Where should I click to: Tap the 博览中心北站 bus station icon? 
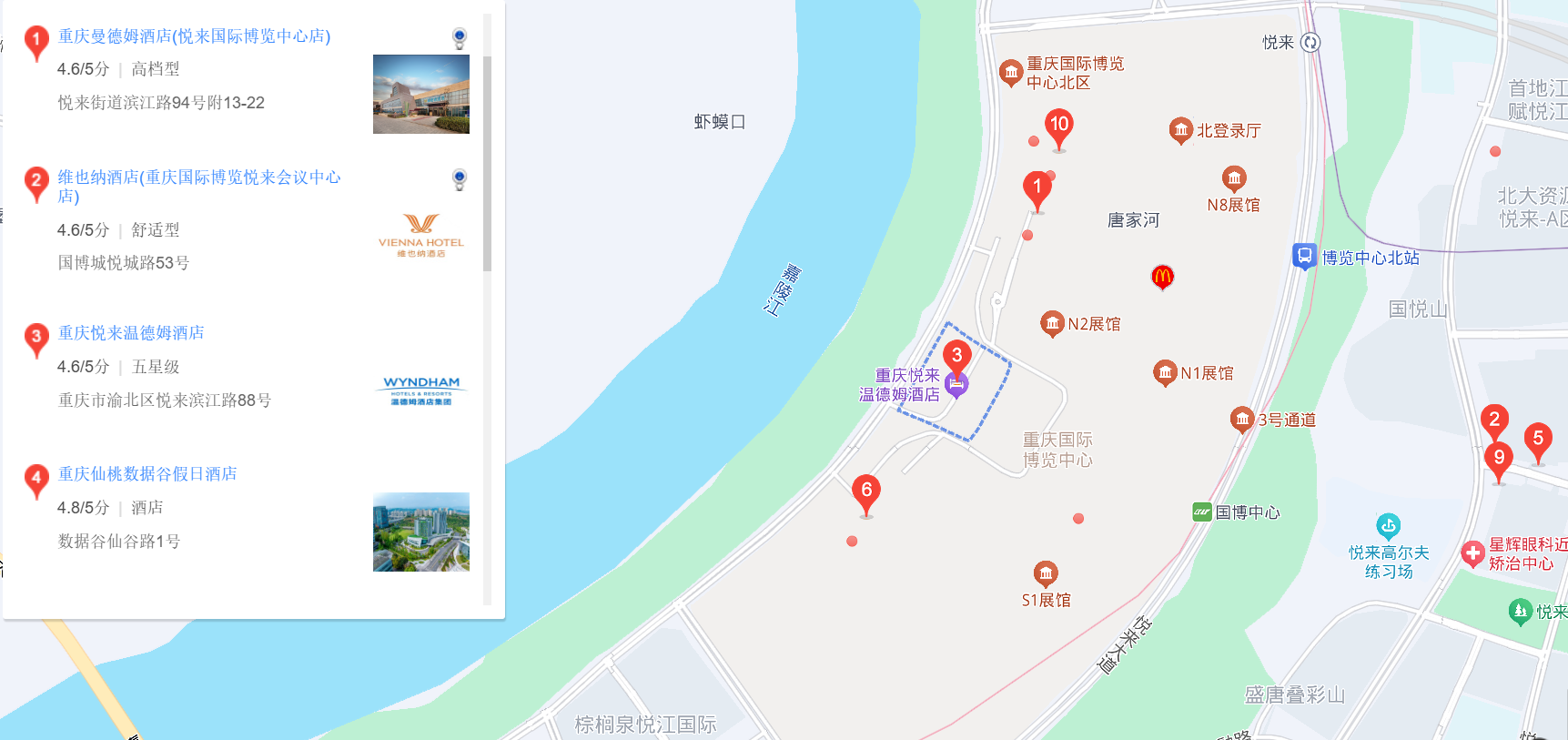point(1304,256)
